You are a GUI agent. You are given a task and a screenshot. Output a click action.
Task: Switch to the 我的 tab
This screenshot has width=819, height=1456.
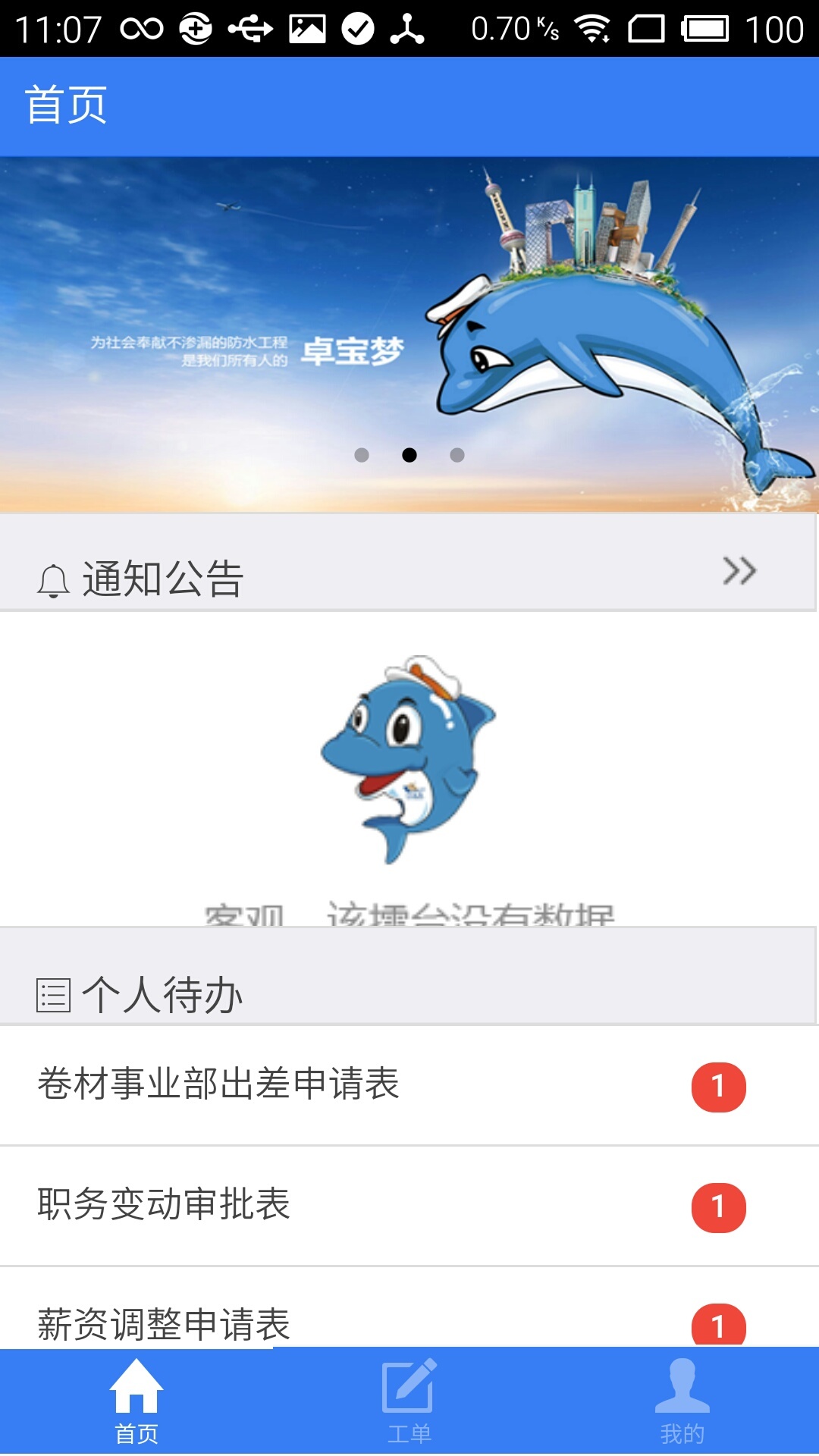(682, 1401)
